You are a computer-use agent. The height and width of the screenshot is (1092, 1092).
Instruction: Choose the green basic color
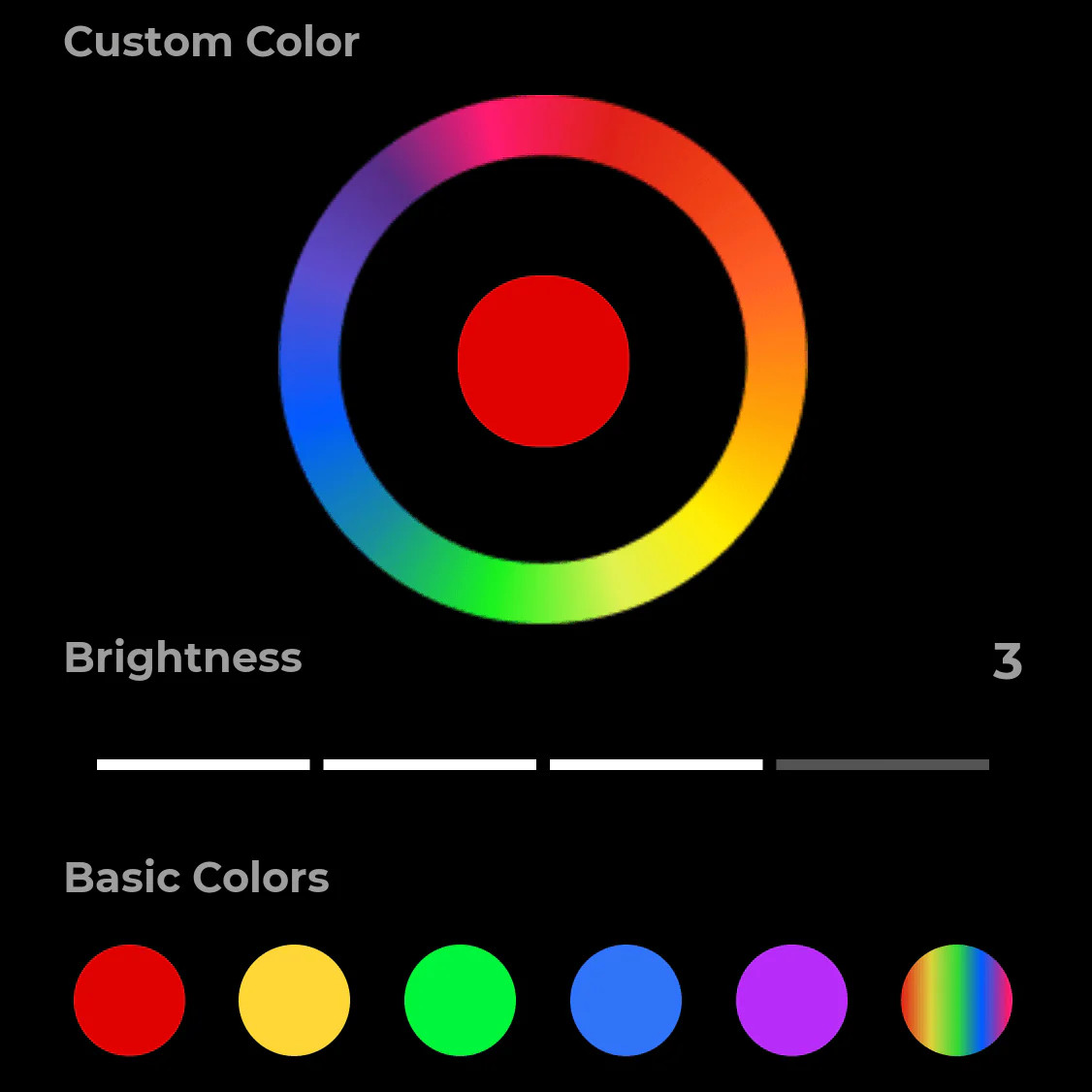460,1000
